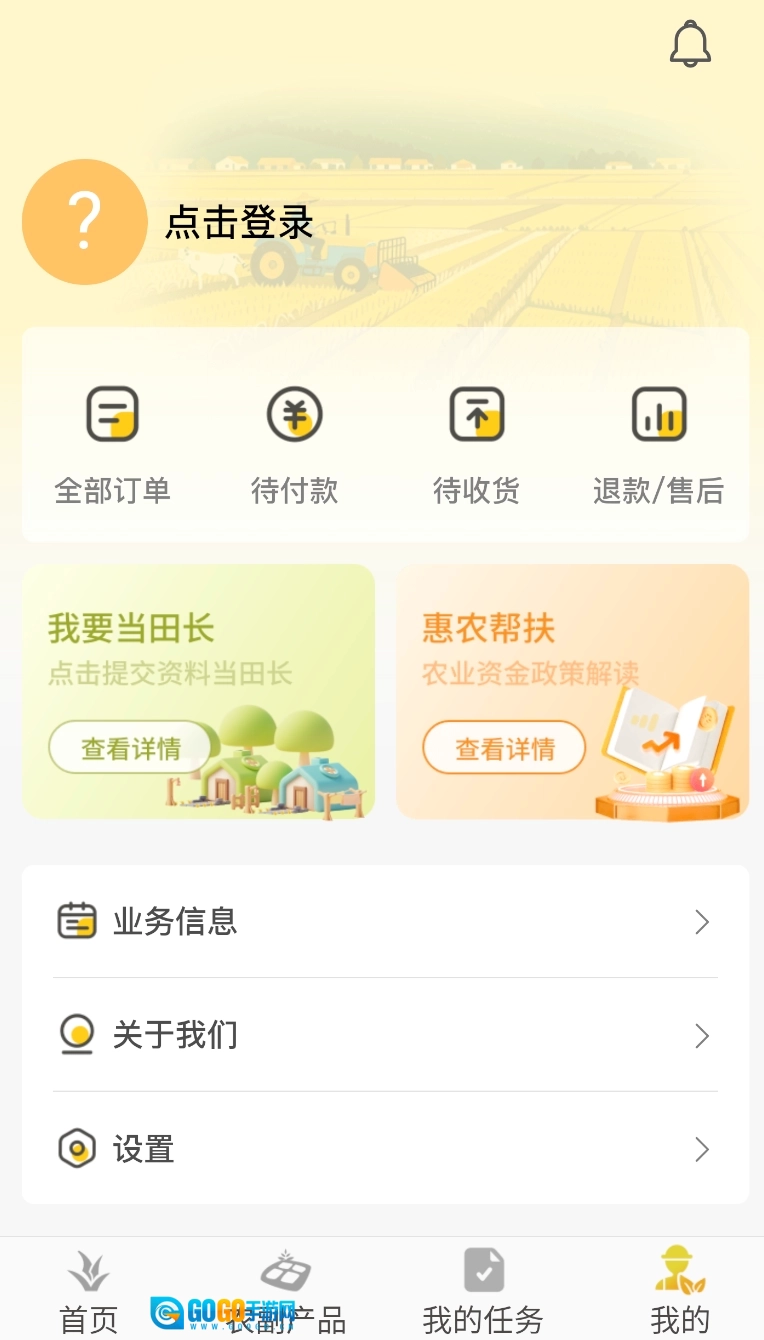Tap 查看详情 on 惠农帮扶 card
This screenshot has height=1340, width=764.
point(504,748)
